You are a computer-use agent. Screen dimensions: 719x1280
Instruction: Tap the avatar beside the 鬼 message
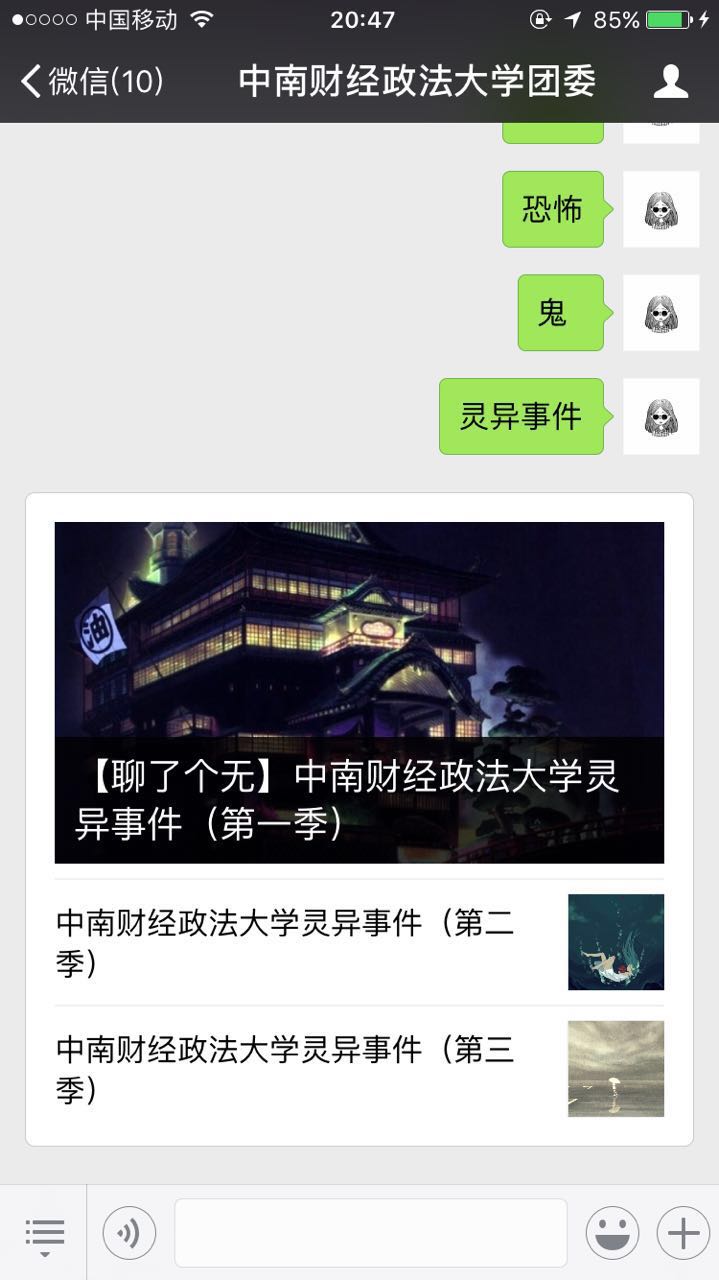pyautogui.click(x=660, y=313)
